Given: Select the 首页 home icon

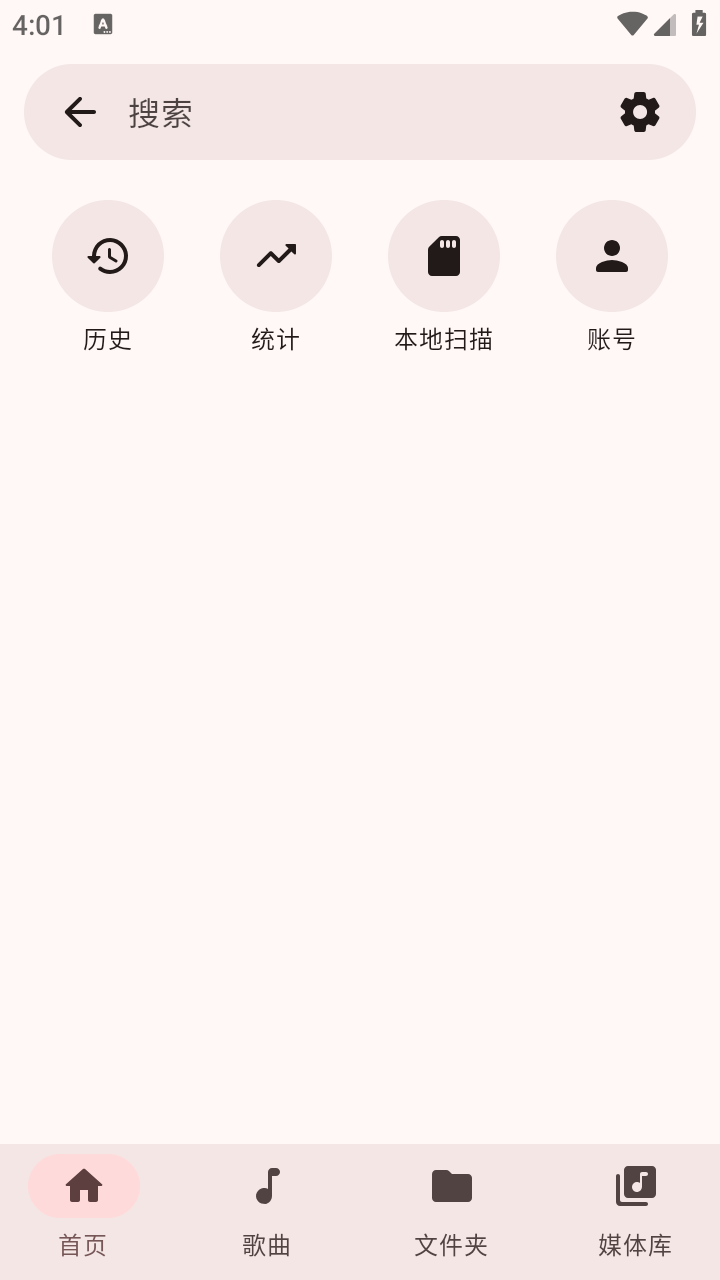Looking at the screenshot, I should coord(83,1186).
